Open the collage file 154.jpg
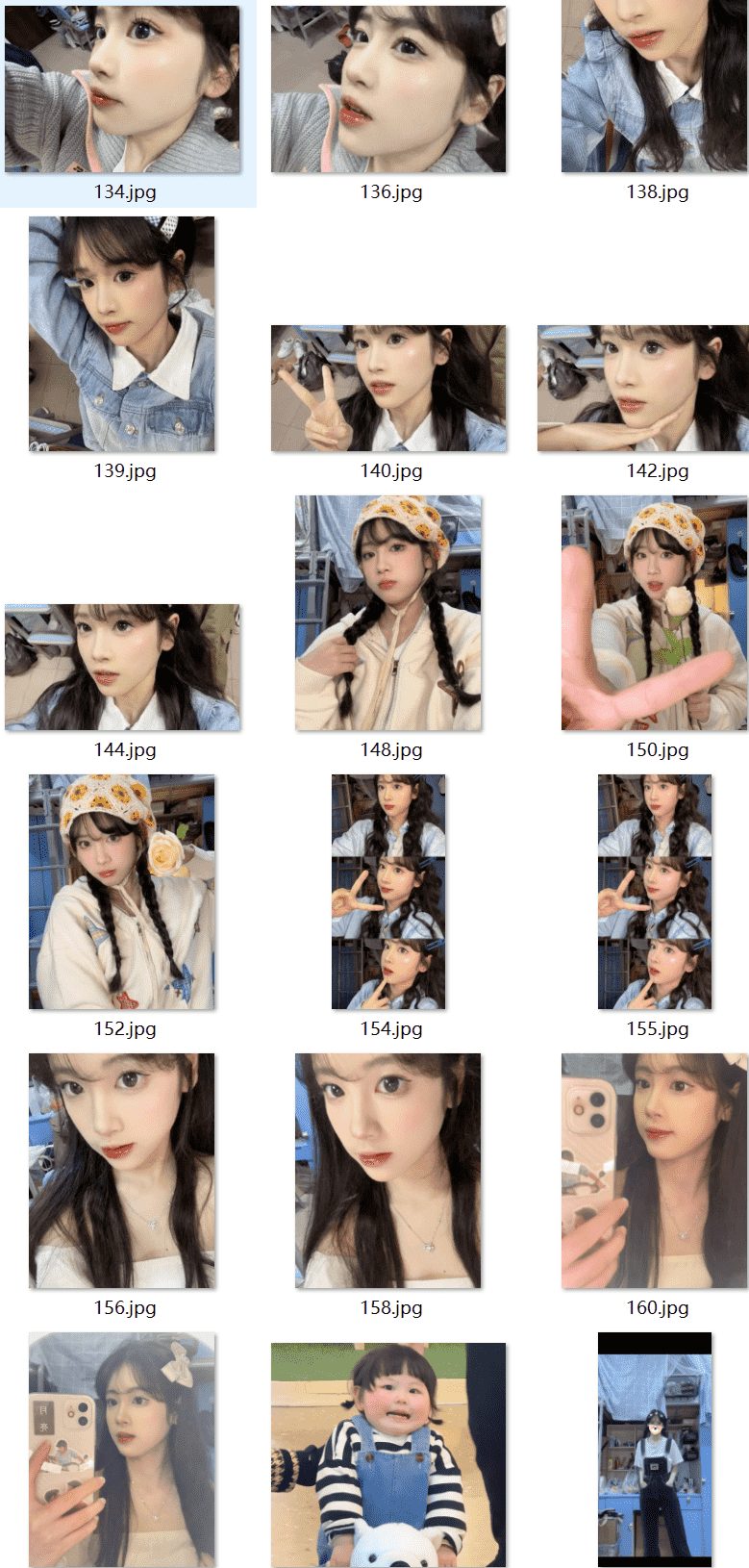The width and height of the screenshot is (749, 1568). [388, 892]
